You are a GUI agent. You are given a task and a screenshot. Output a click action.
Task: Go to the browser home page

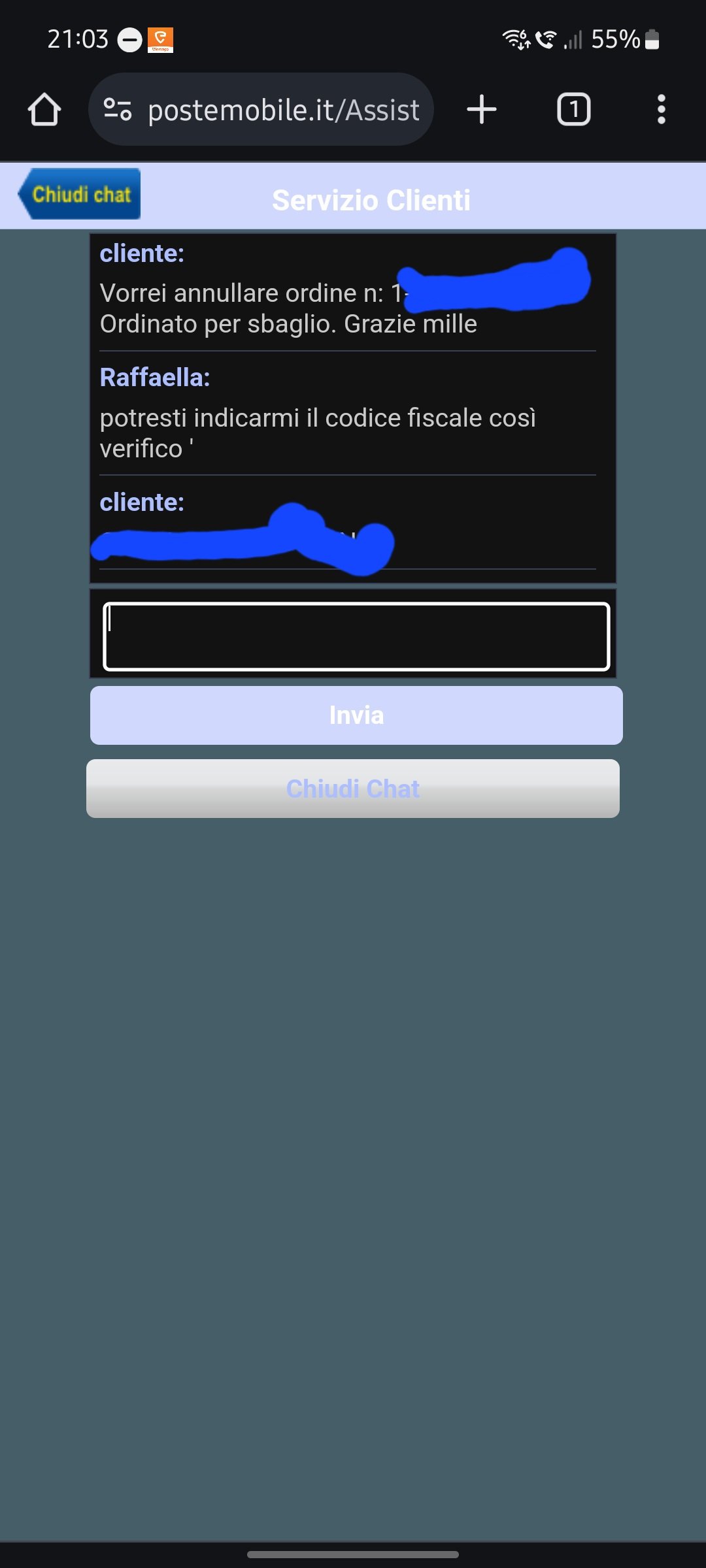click(44, 109)
